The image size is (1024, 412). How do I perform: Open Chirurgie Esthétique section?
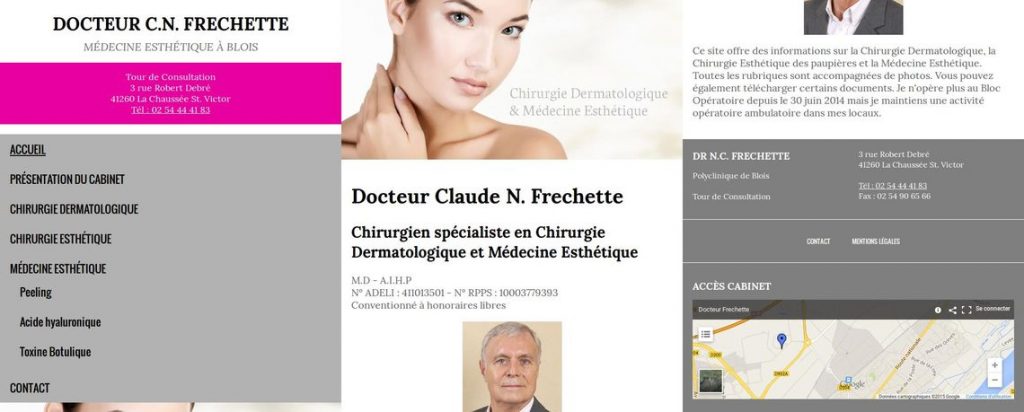click(x=60, y=239)
